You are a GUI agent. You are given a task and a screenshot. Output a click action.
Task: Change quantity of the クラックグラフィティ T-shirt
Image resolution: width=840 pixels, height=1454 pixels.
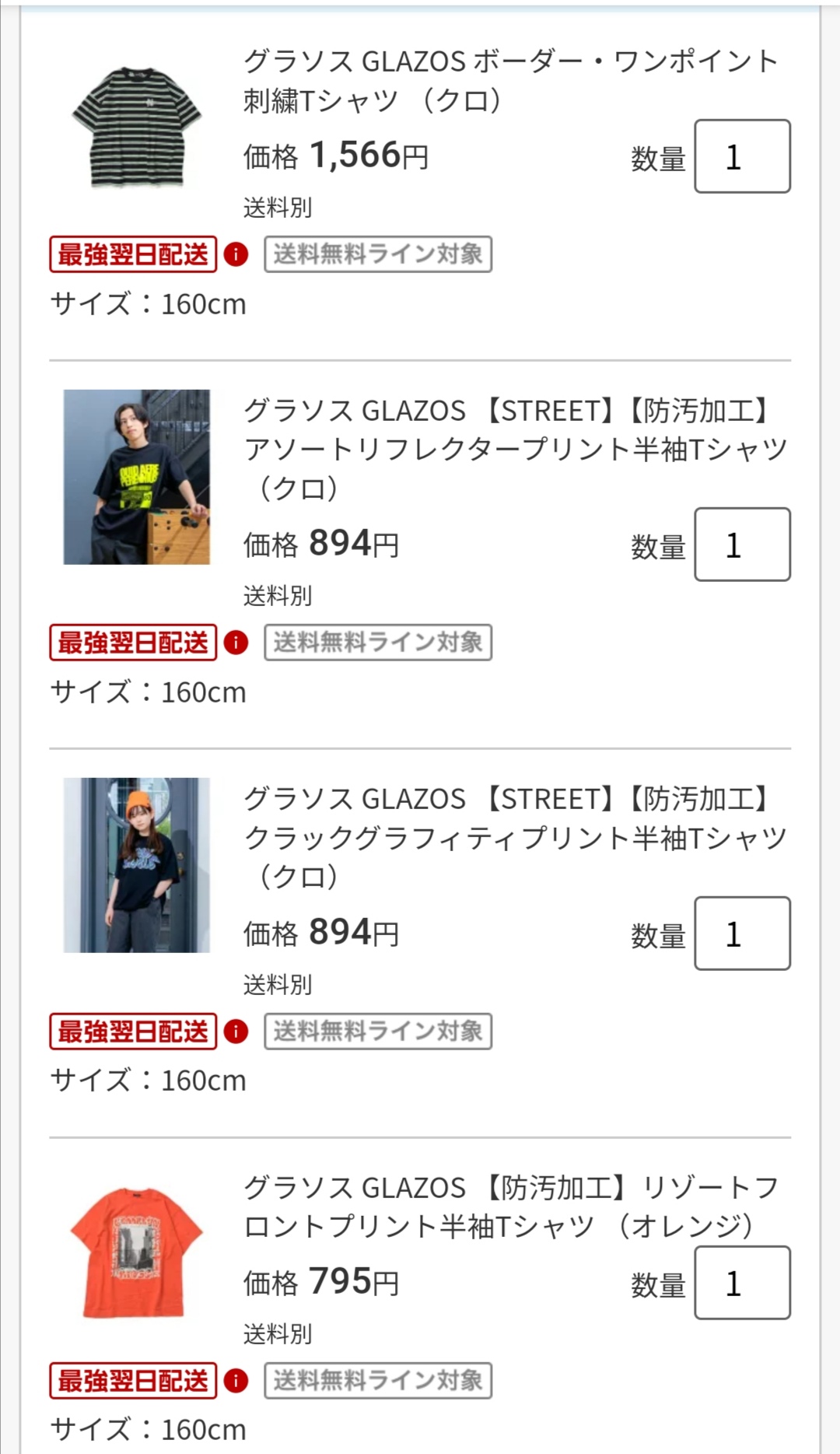[742, 934]
